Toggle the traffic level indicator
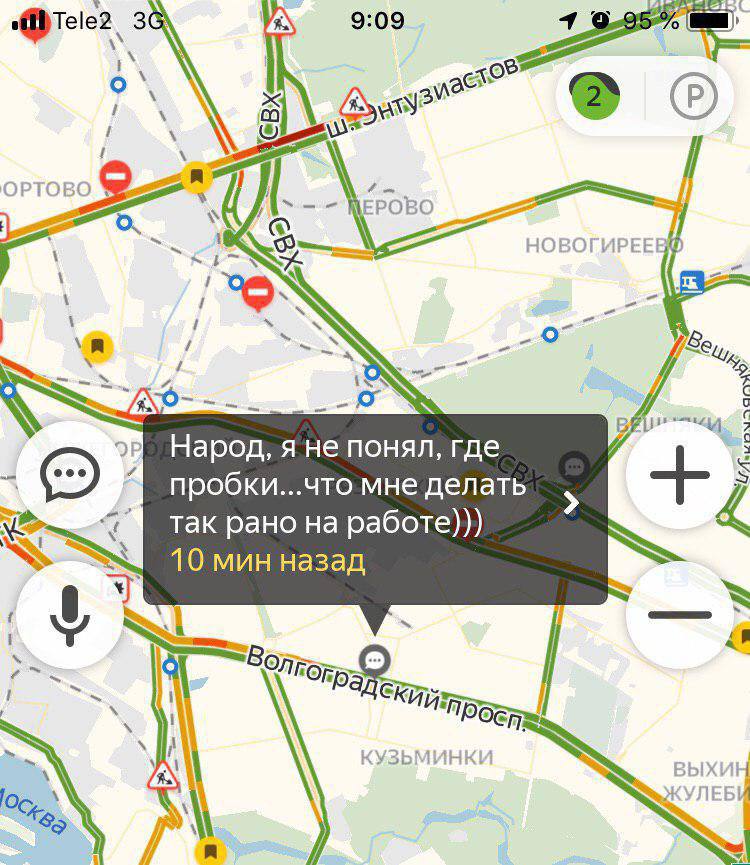This screenshot has width=750, height=865. [x=594, y=97]
